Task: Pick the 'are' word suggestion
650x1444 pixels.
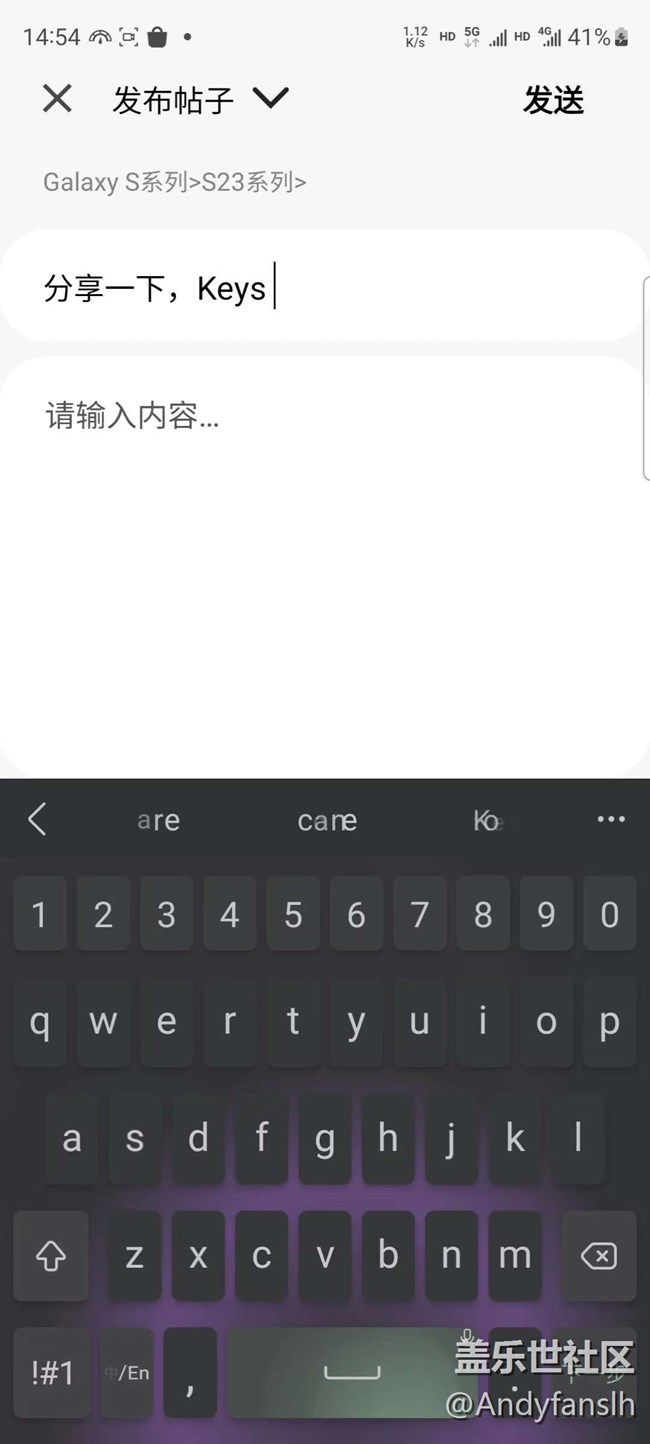Action: pyautogui.click(x=158, y=821)
